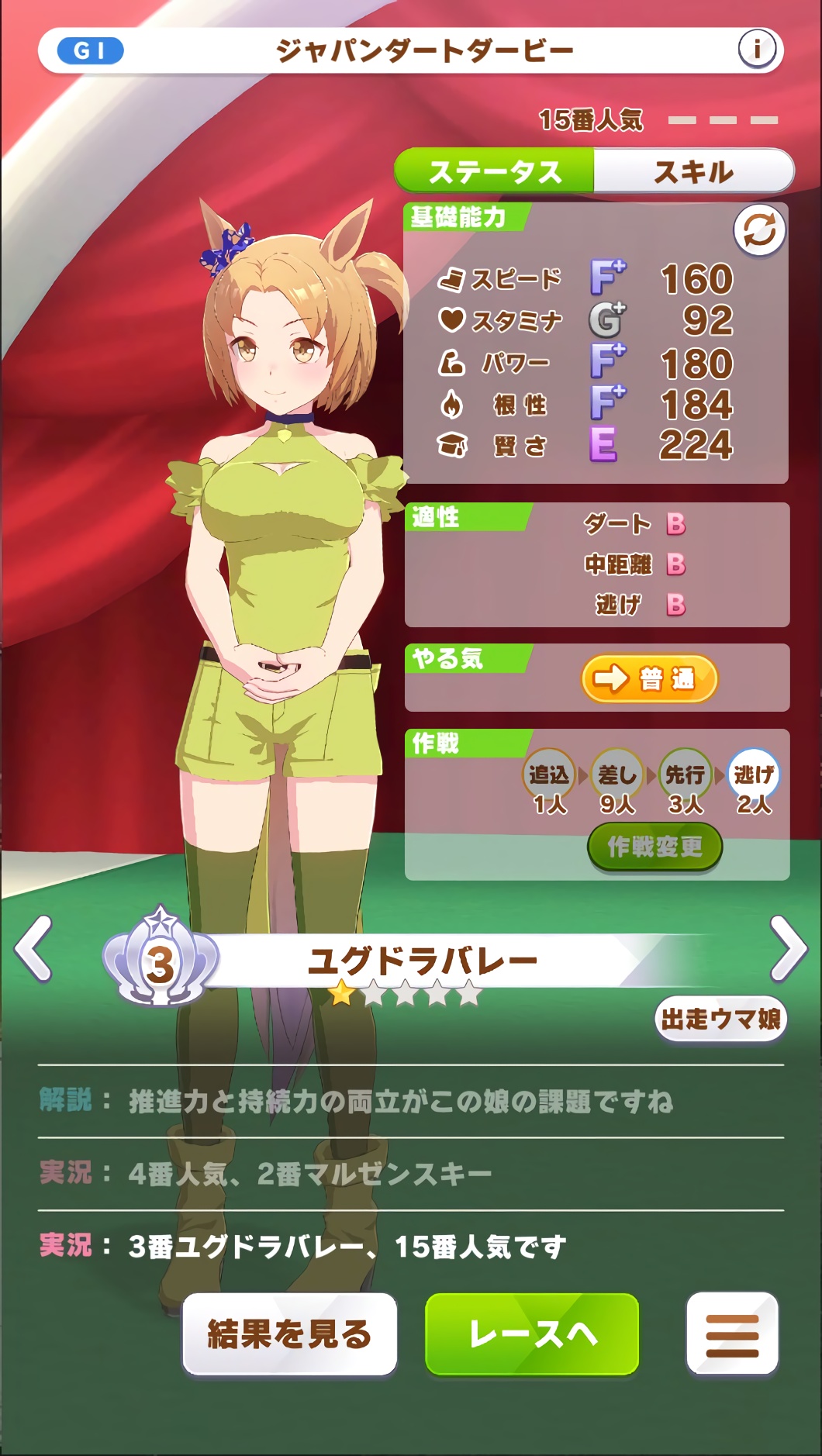Tap the refresh icon beside 基礎能力
This screenshot has height=1456, width=822.
click(759, 231)
